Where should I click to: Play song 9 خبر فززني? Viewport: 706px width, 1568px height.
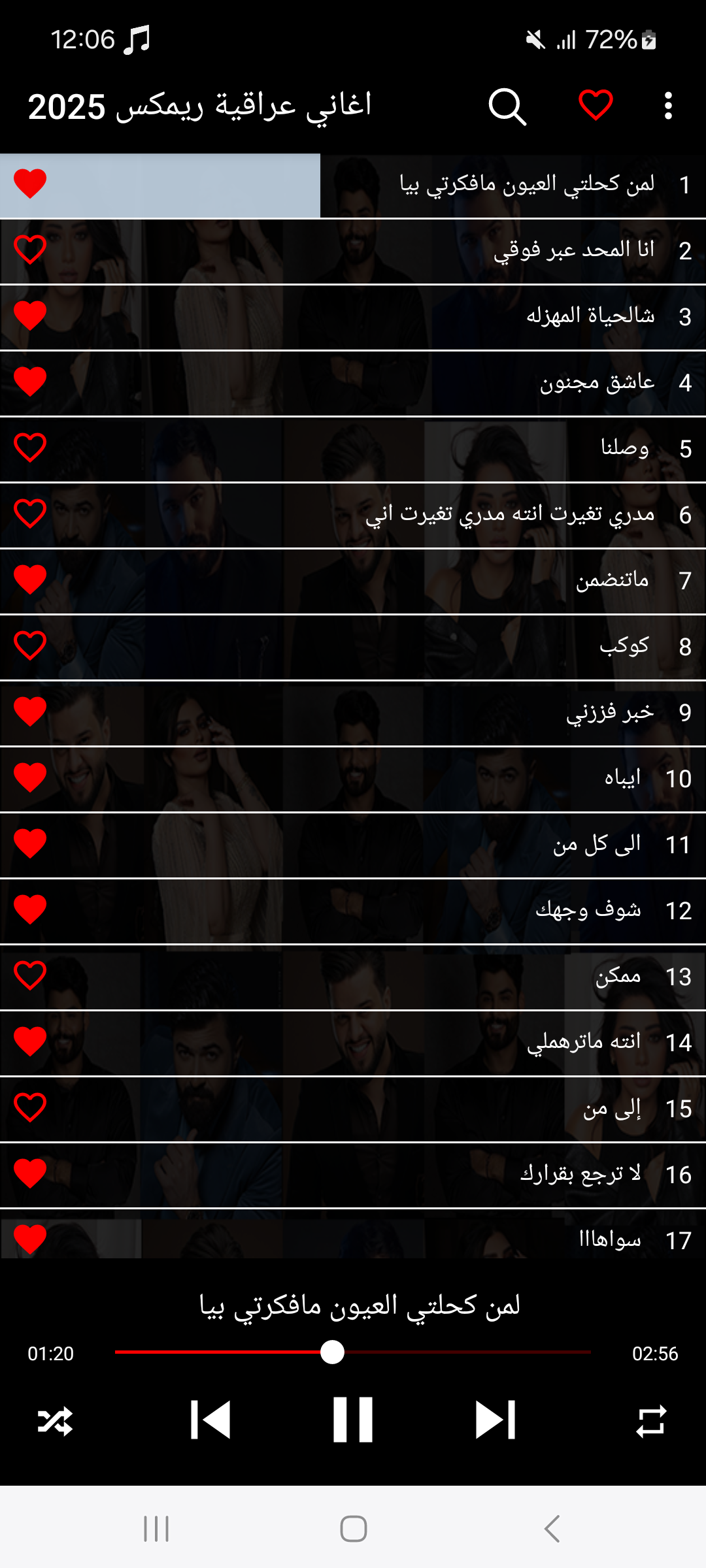[x=353, y=713]
